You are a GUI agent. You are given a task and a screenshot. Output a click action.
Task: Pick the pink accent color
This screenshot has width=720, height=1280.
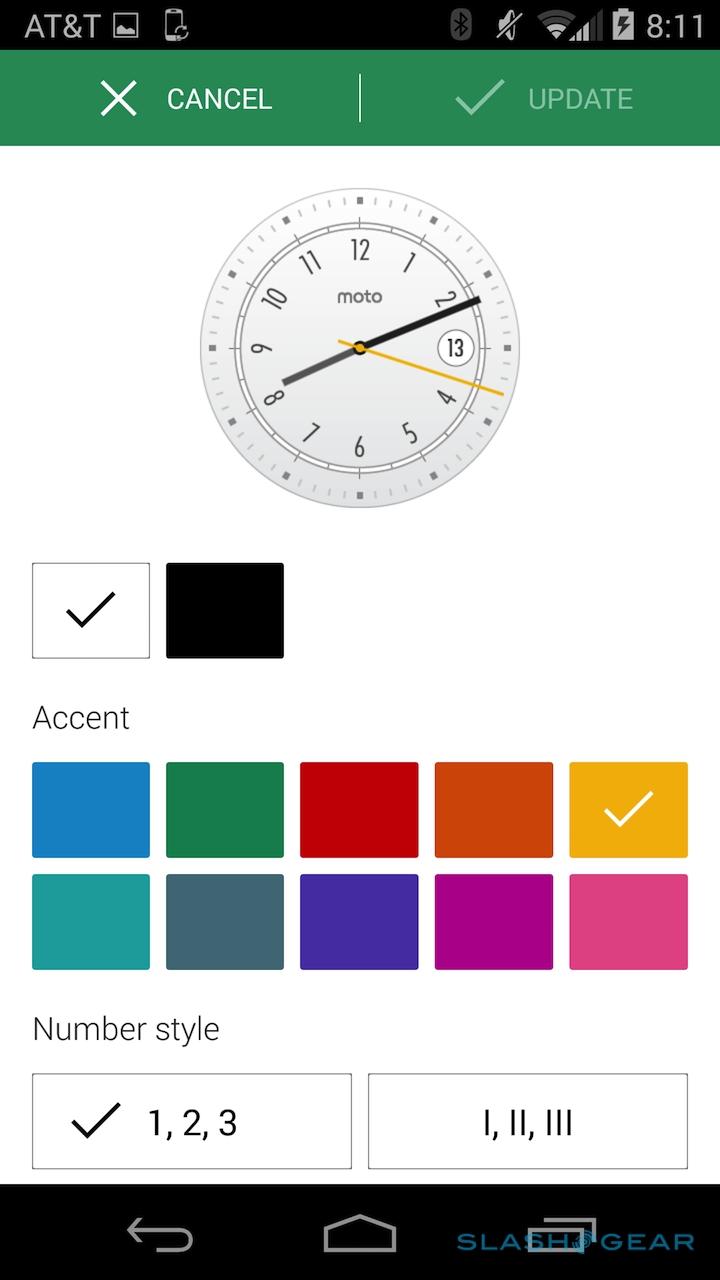[x=628, y=922]
